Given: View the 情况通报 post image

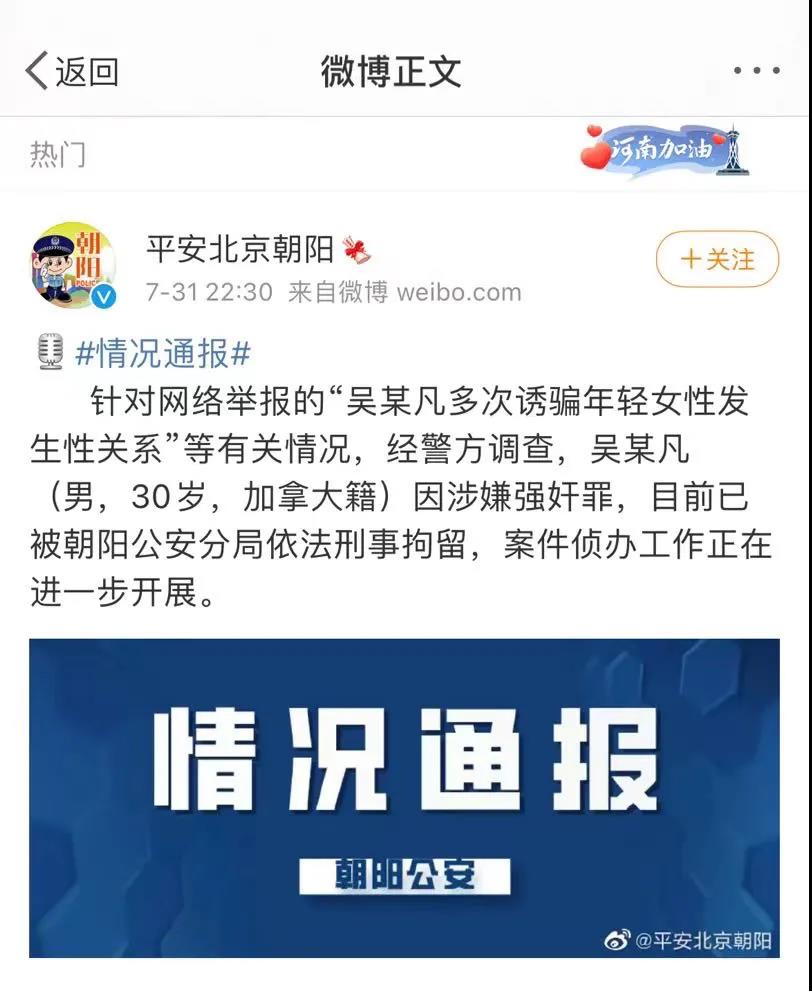Looking at the screenshot, I should pos(404,797).
